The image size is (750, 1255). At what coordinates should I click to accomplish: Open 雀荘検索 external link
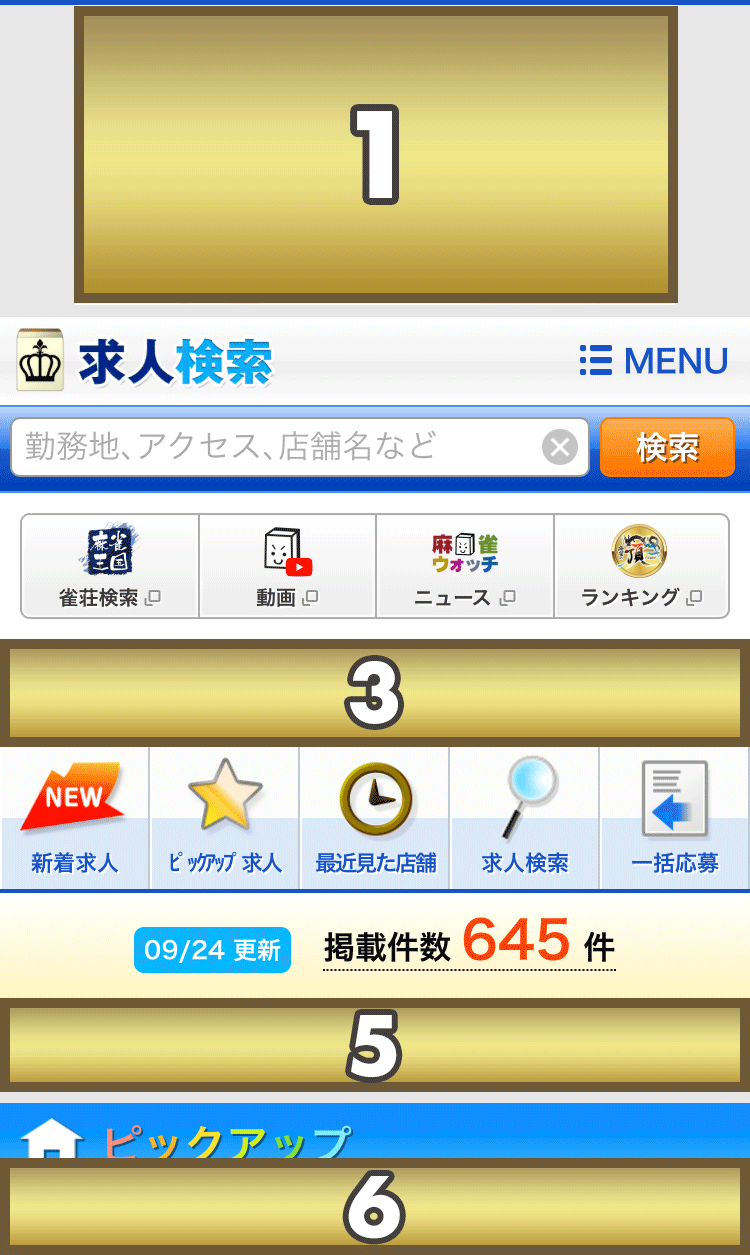tap(110, 566)
